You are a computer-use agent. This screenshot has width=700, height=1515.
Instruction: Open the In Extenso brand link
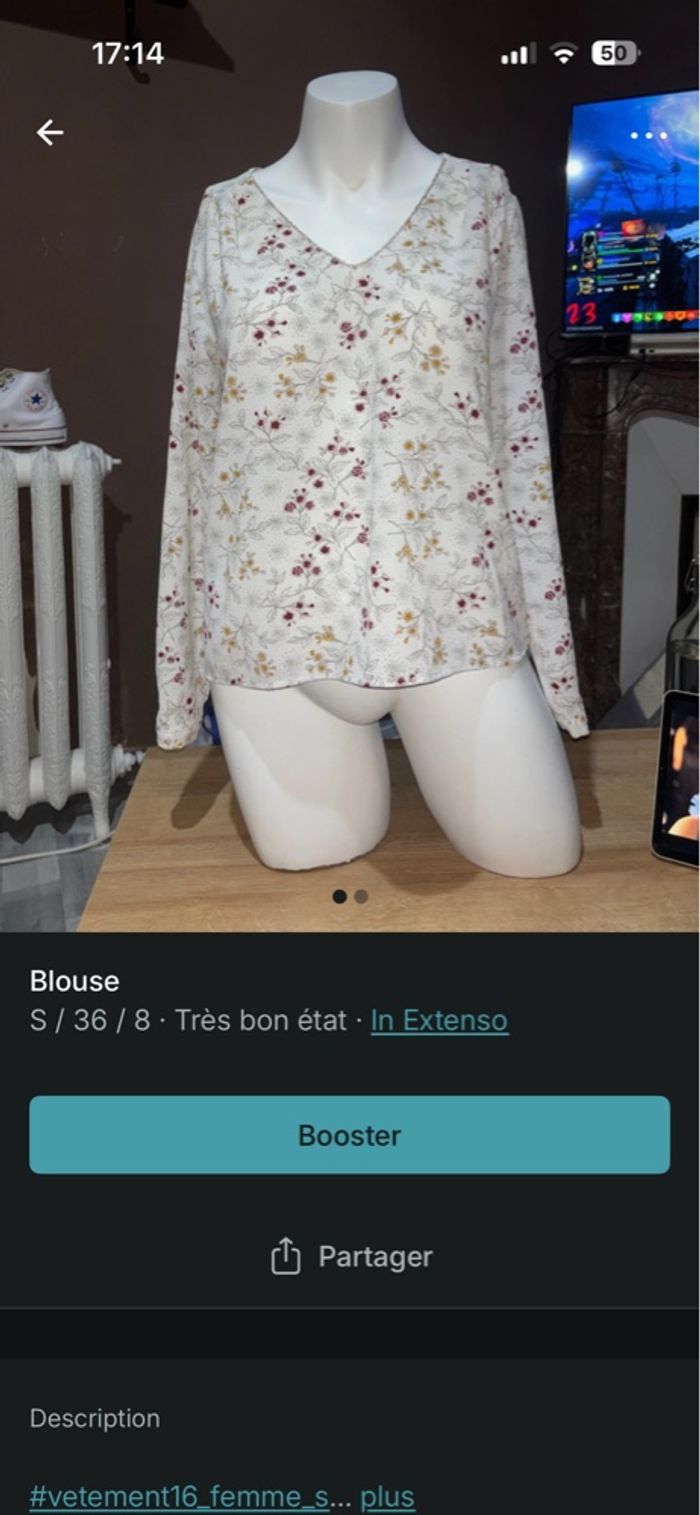pyautogui.click(x=439, y=1021)
